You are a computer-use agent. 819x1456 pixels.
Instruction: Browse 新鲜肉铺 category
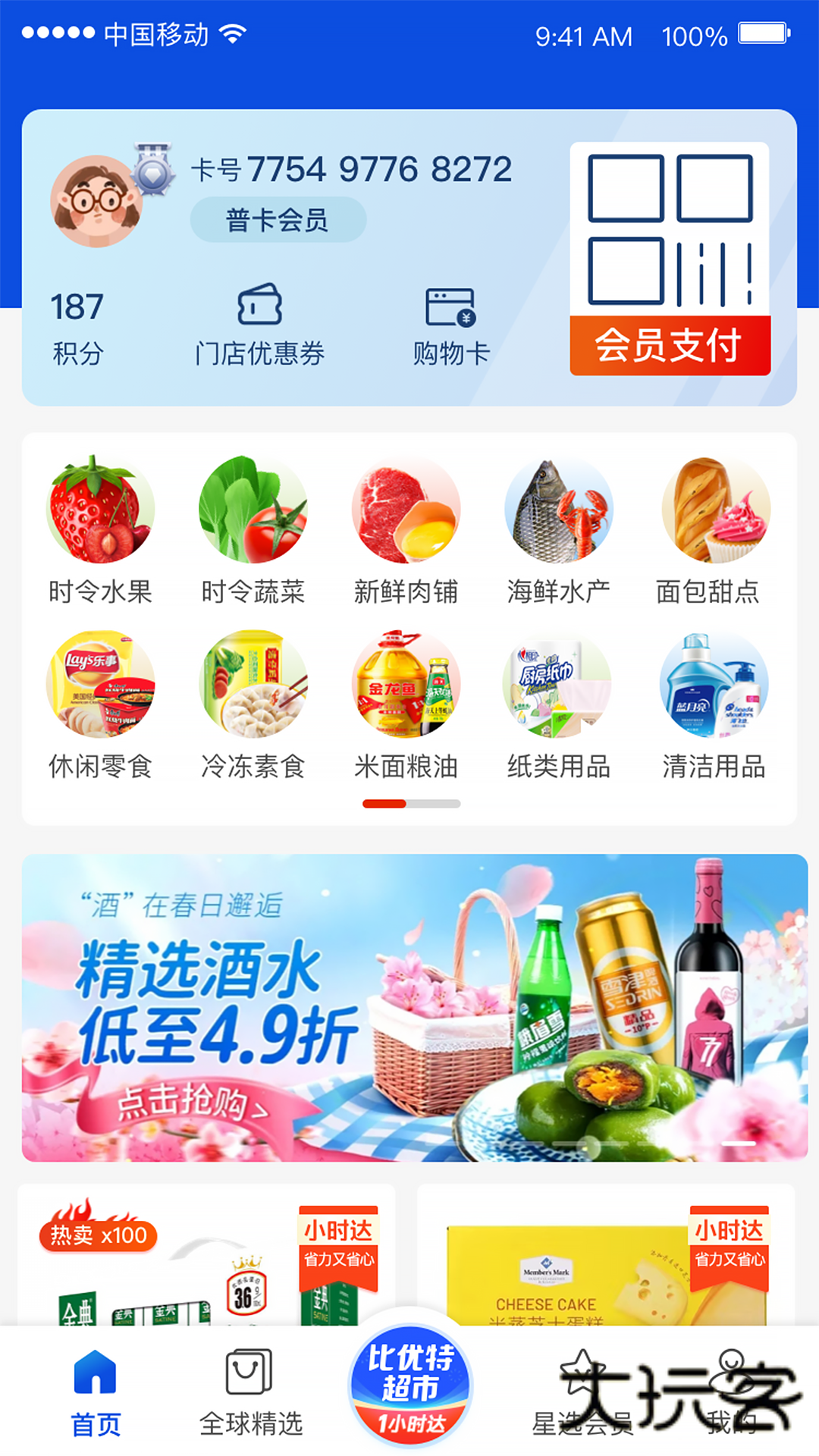(x=406, y=531)
